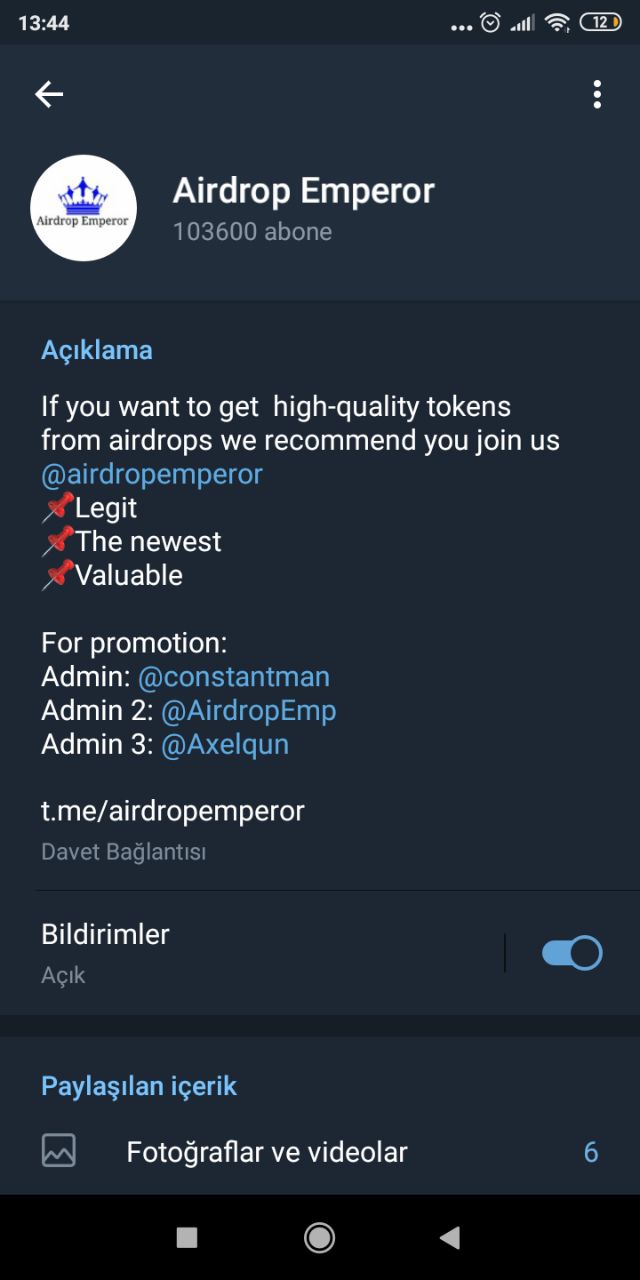Open recent apps with the square button
Screen dimensions: 640x1280
point(187,1238)
